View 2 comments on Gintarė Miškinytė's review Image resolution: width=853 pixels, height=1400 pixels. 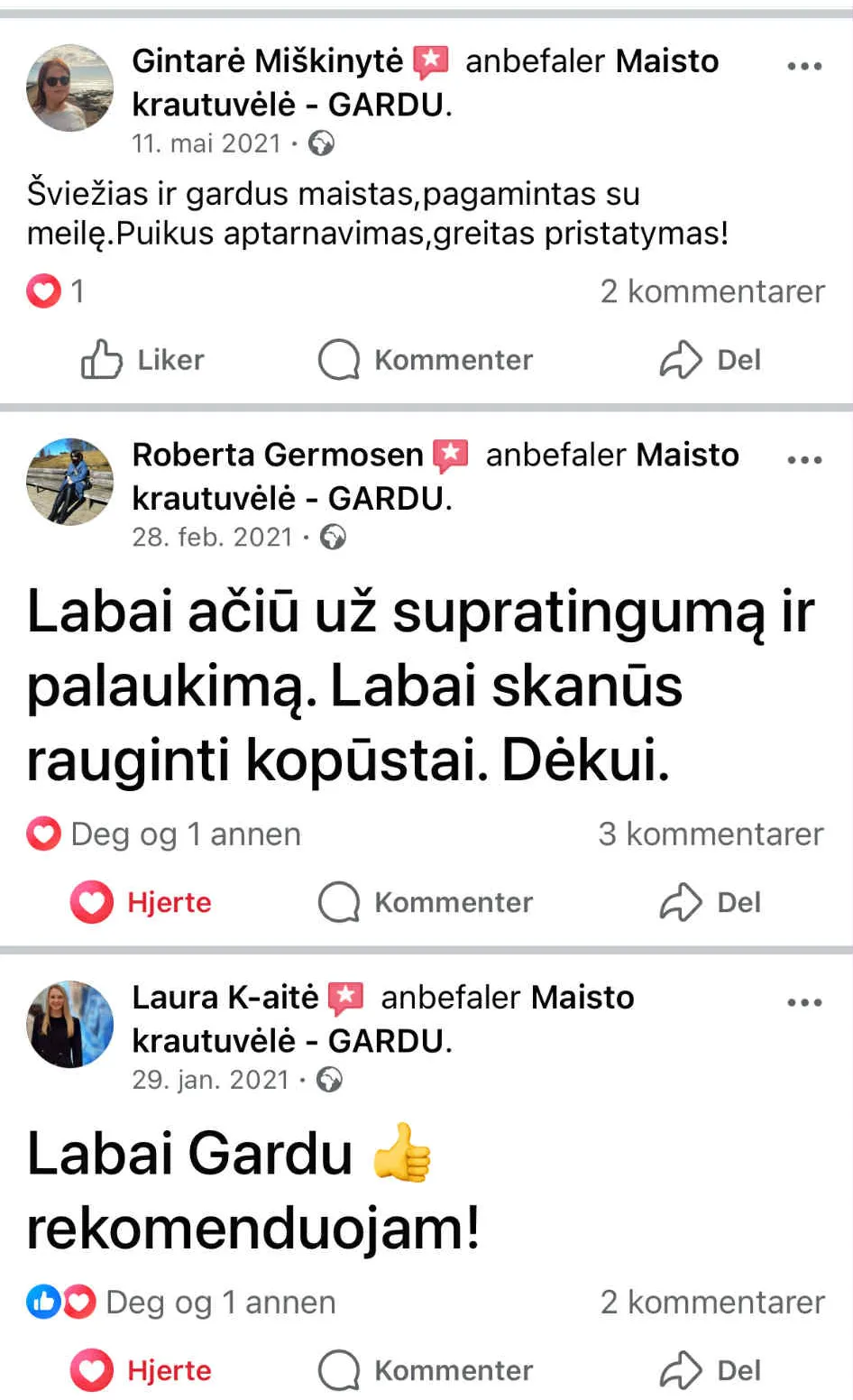tap(711, 291)
